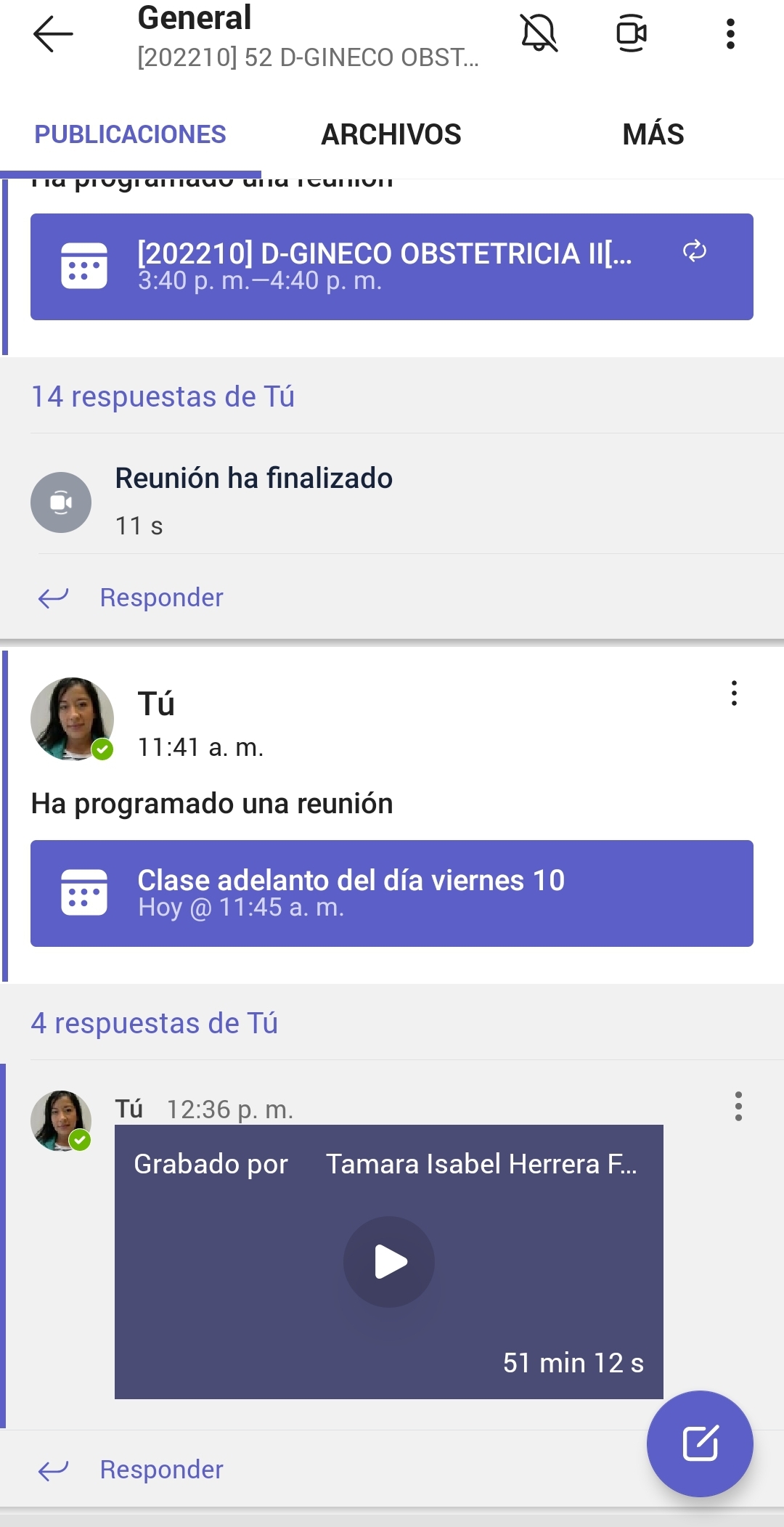Compose a new post

pyautogui.click(x=700, y=1443)
